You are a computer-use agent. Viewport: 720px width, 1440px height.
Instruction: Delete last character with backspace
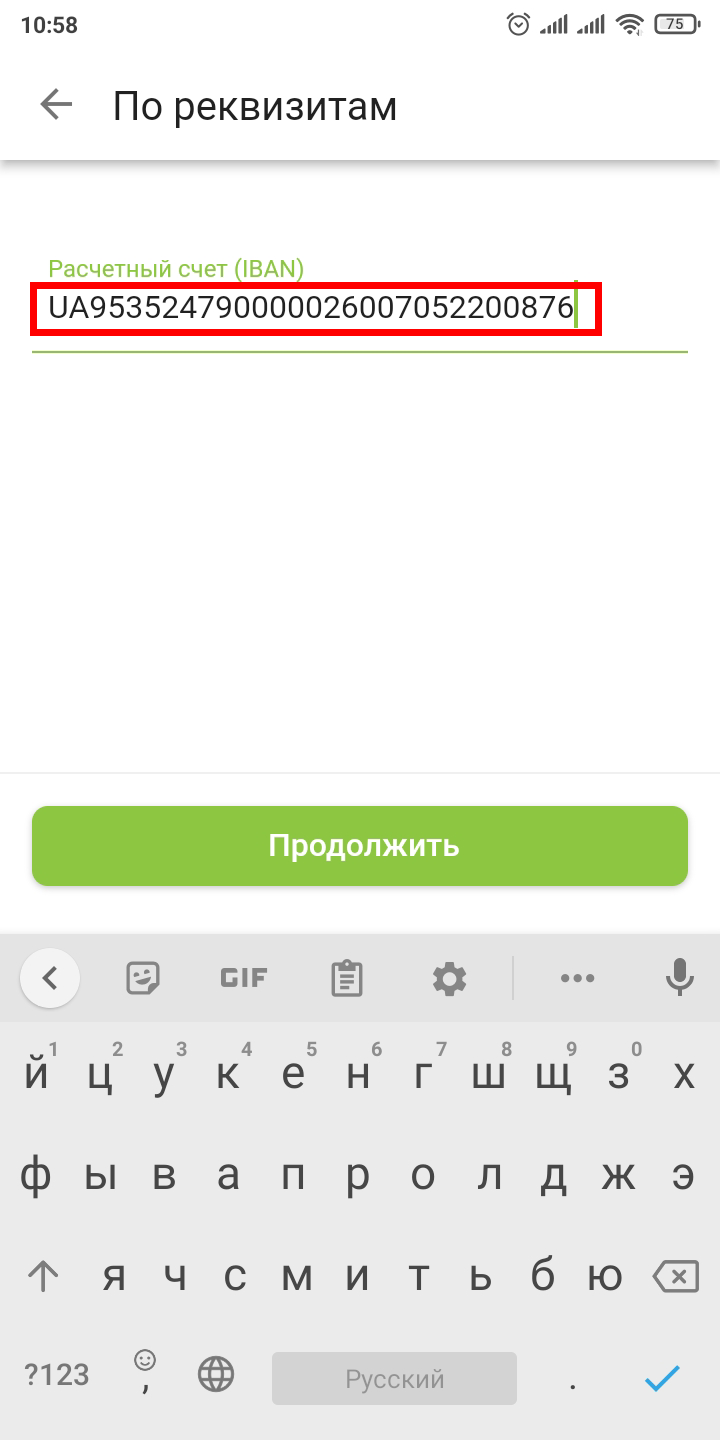pos(675,1277)
